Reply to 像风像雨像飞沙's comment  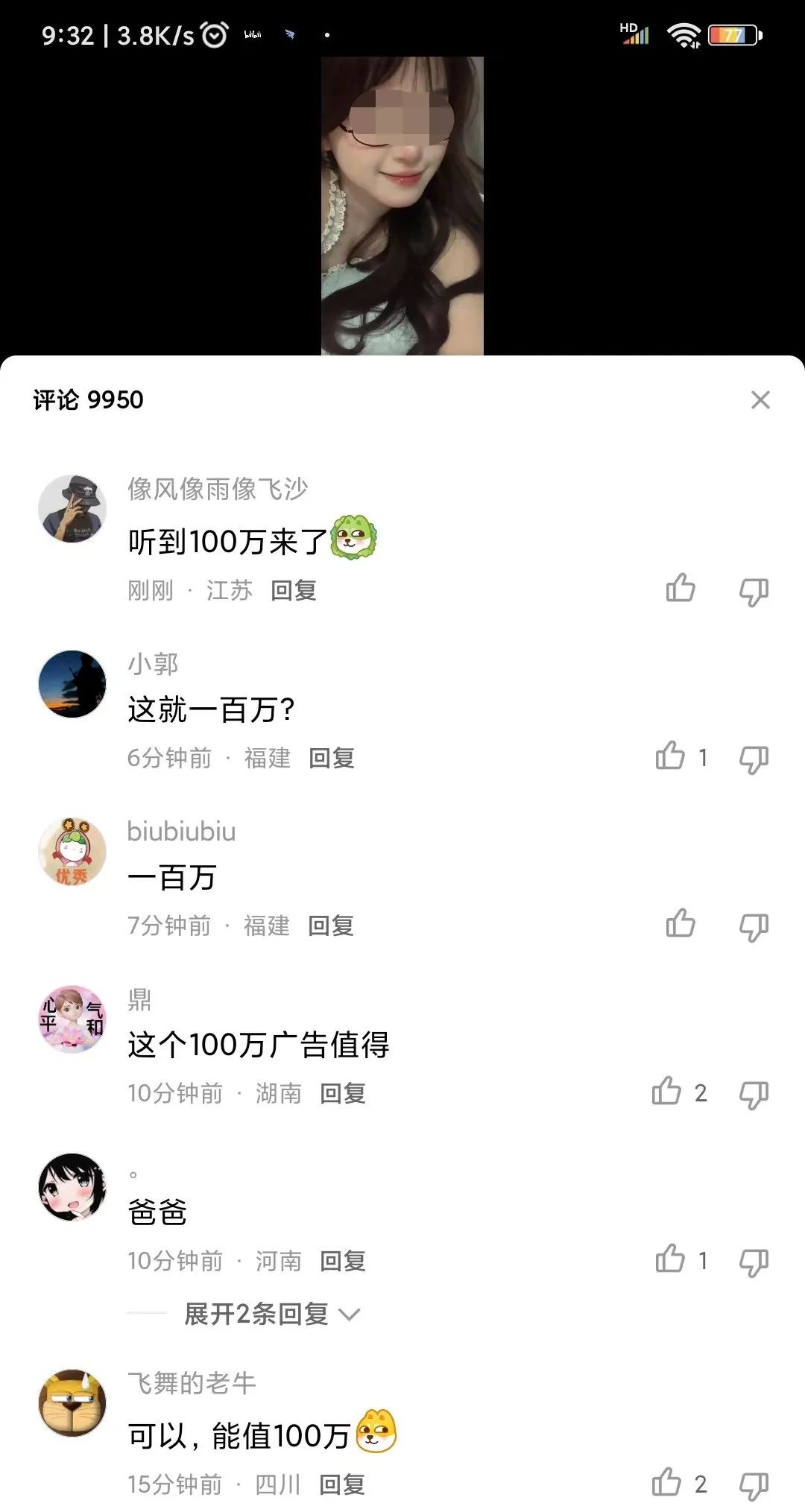[294, 591]
